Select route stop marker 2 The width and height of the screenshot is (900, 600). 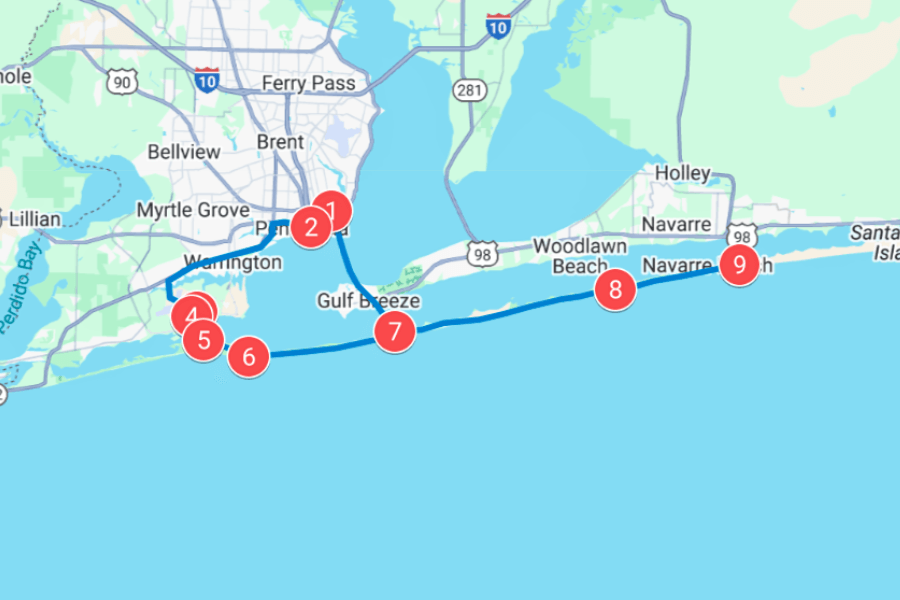pyautogui.click(x=309, y=228)
